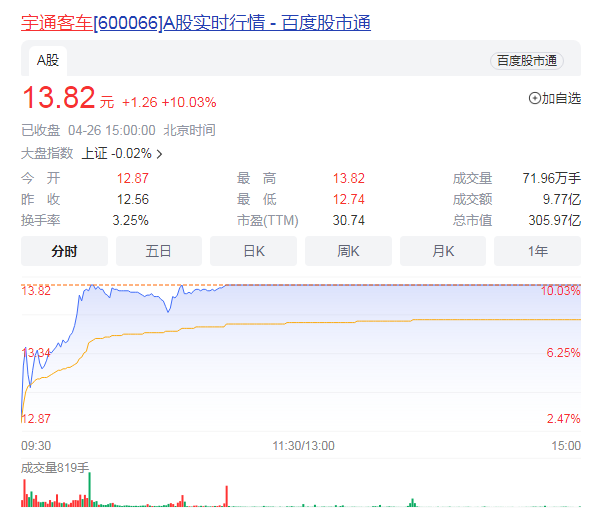Select the A股 tab

(x=48, y=60)
